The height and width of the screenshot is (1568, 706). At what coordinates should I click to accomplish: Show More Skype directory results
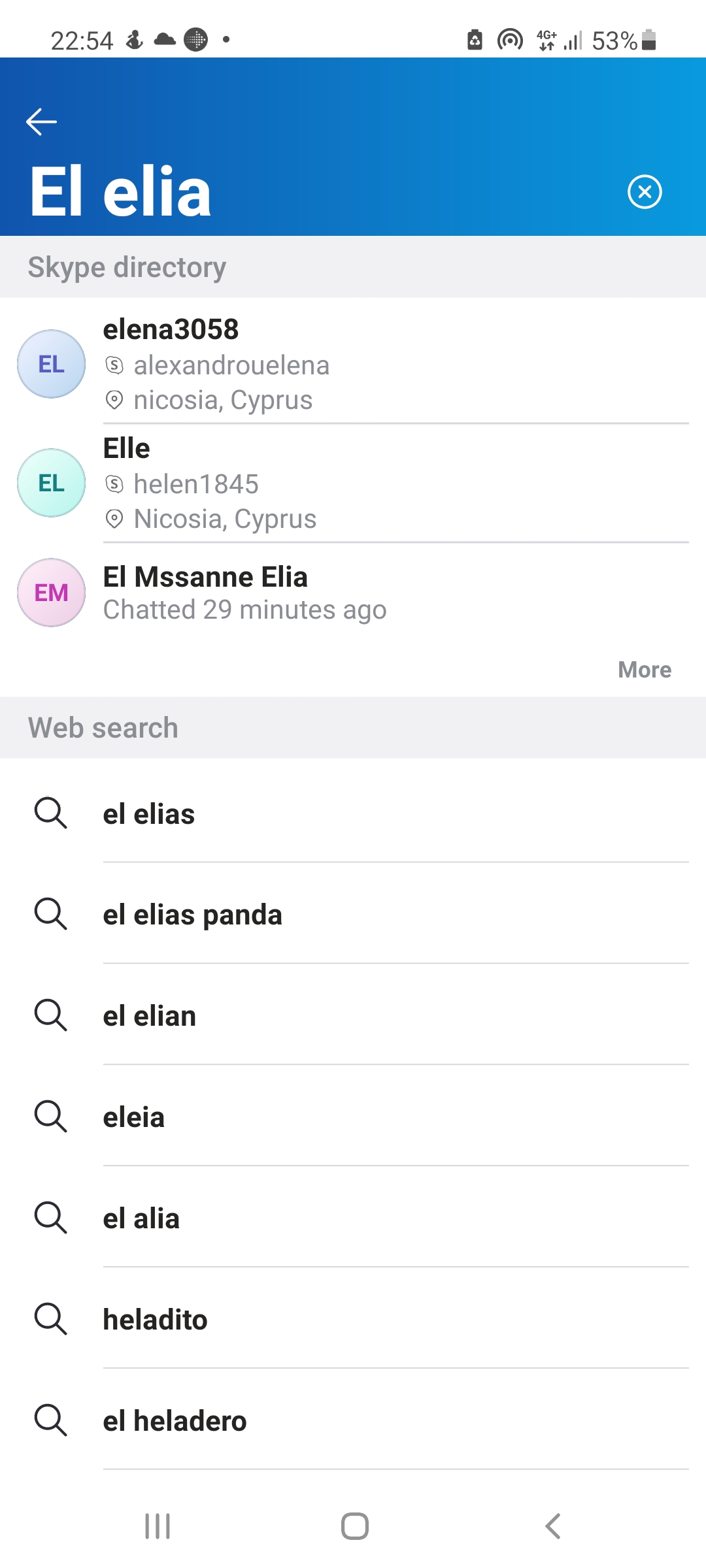pyautogui.click(x=645, y=670)
